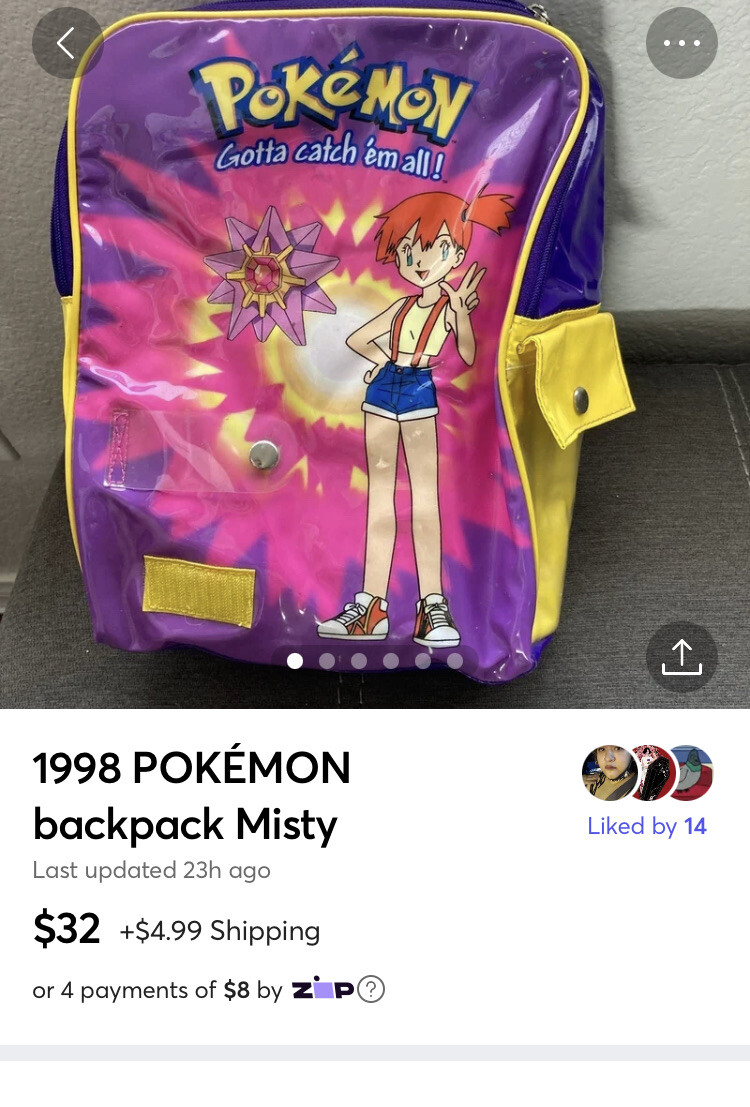Tap the back arrow to return

67,43
